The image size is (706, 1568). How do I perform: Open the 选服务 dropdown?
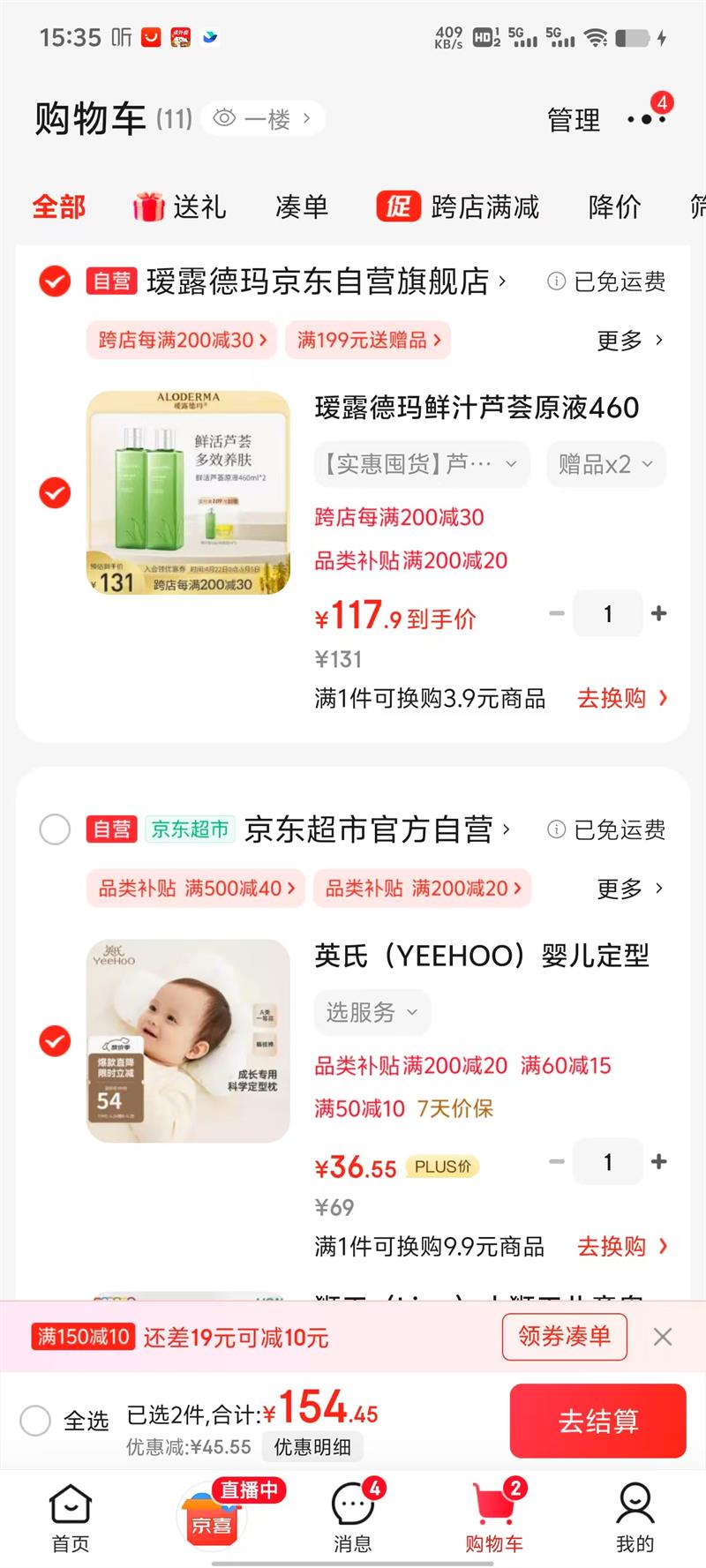coord(372,1012)
